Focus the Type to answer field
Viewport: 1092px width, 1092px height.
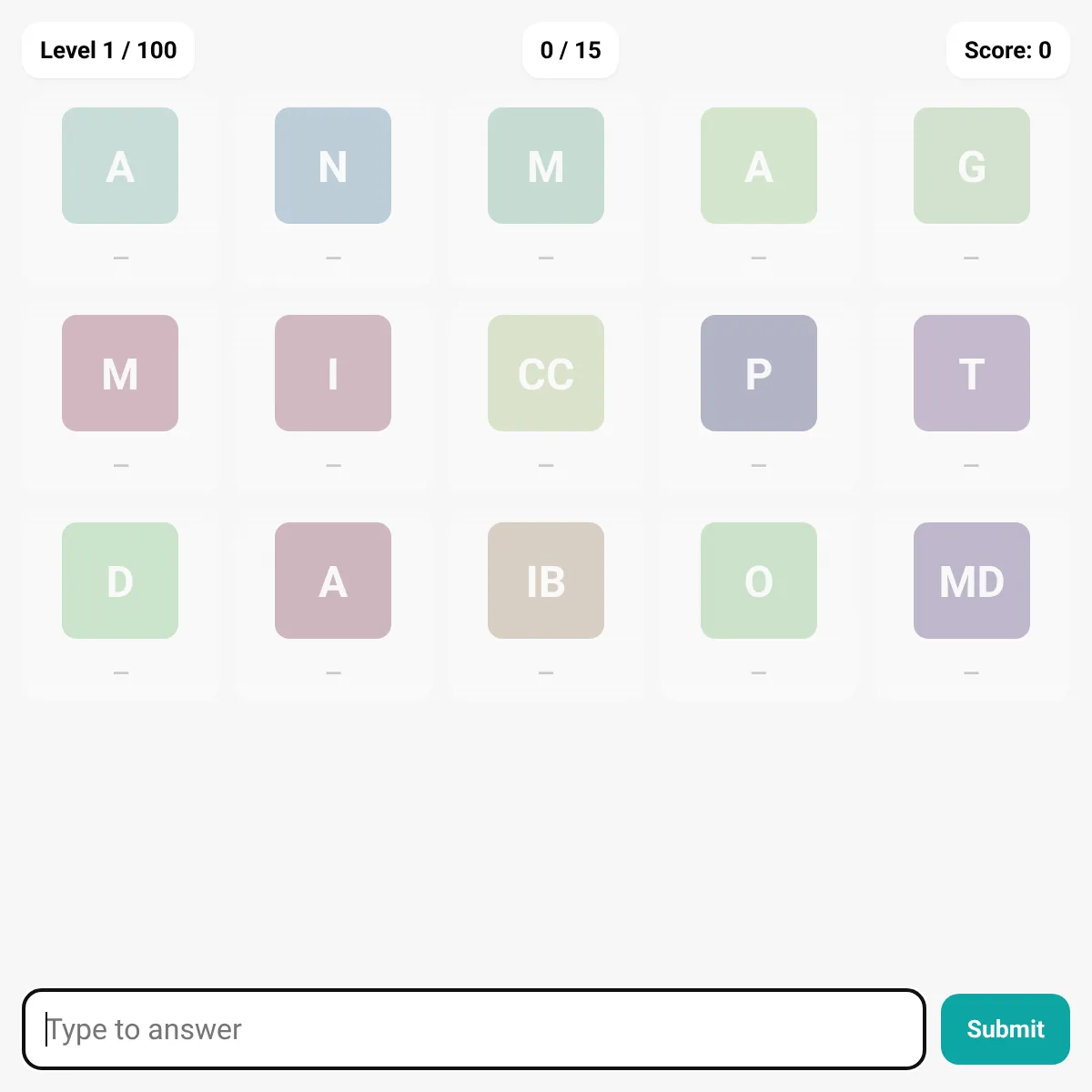[473, 1029]
